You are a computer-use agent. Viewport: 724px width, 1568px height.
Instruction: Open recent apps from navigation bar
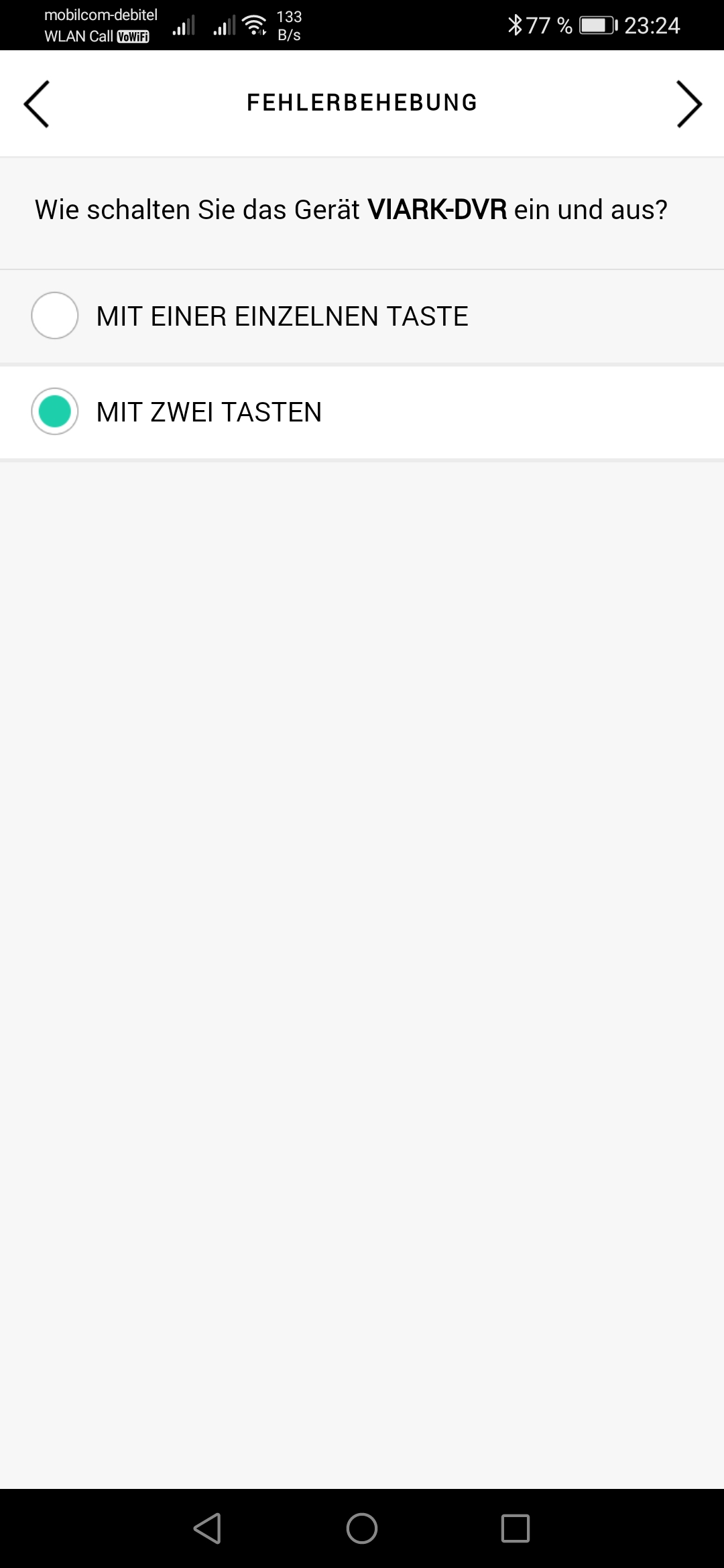click(515, 1528)
